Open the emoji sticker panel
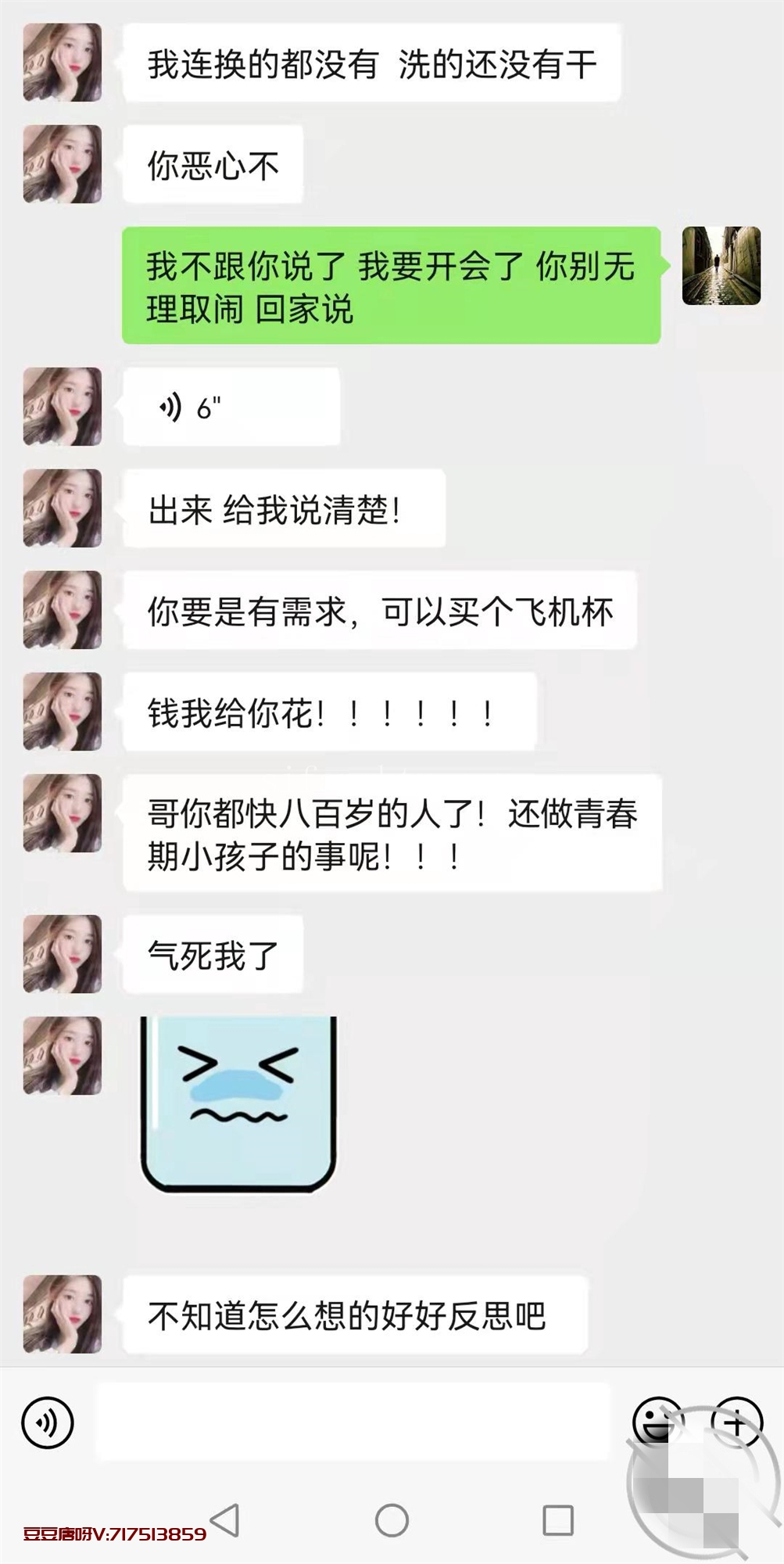 [657, 1422]
